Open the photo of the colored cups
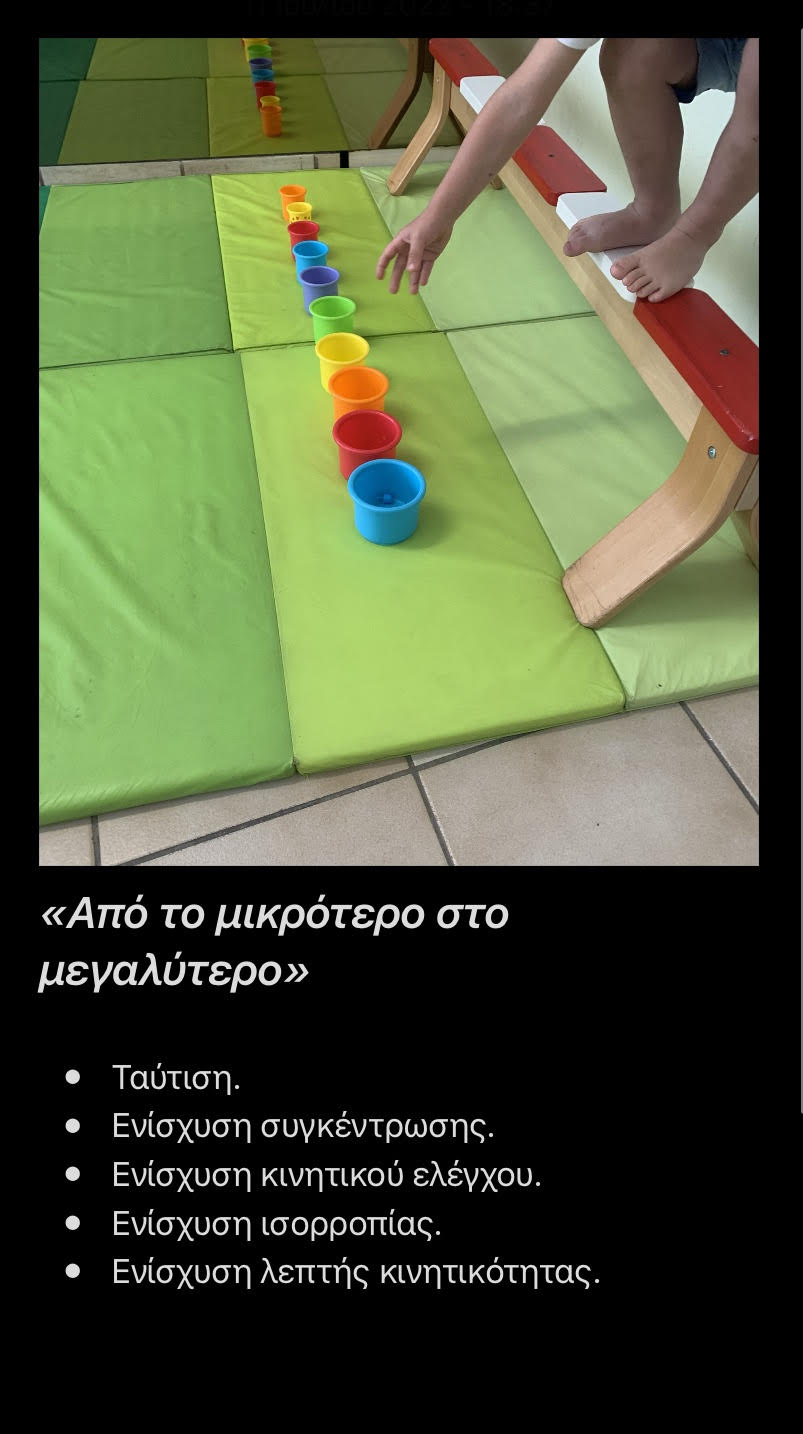This screenshot has height=1434, width=803. click(398, 451)
